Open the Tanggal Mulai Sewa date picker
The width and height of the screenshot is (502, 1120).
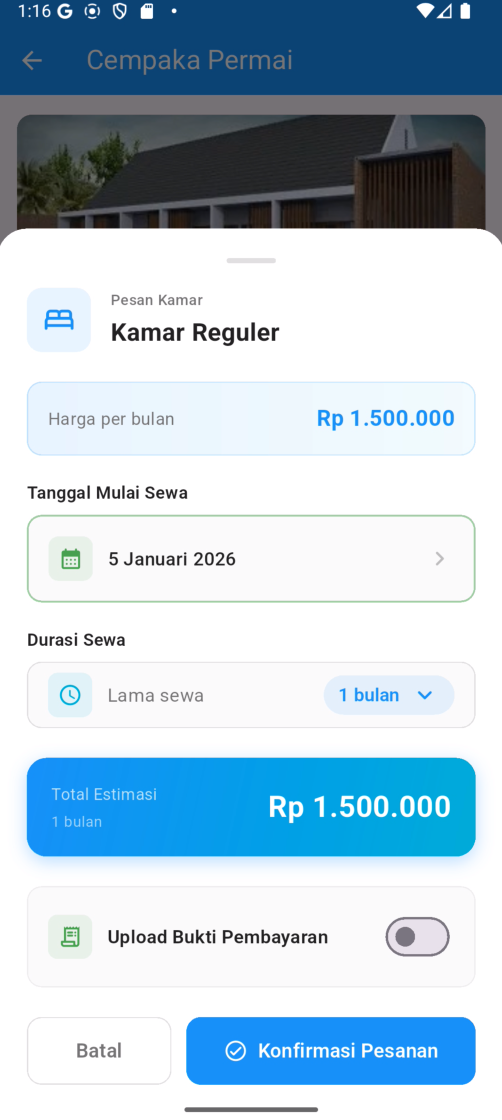tap(251, 559)
